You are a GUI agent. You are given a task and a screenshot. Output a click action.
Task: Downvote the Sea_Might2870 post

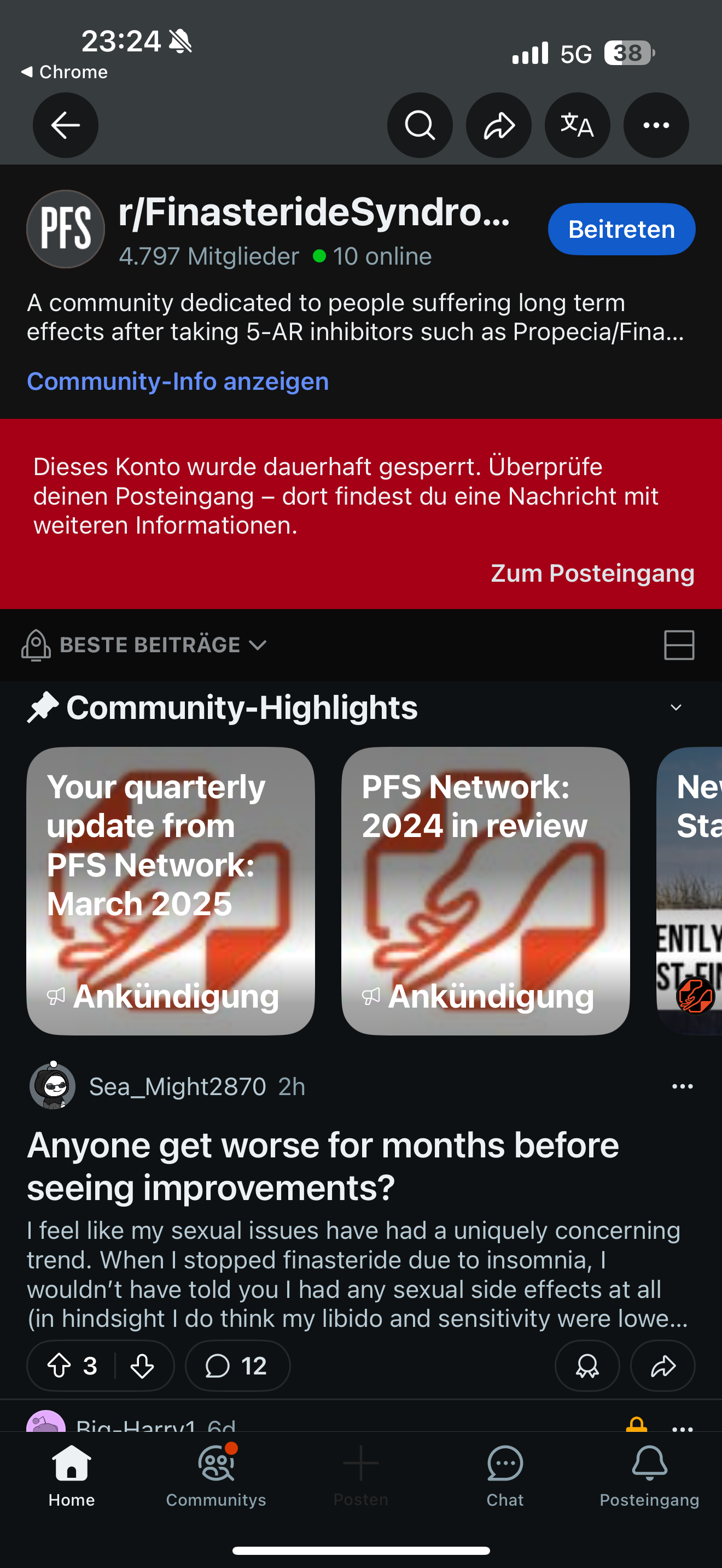click(142, 1366)
